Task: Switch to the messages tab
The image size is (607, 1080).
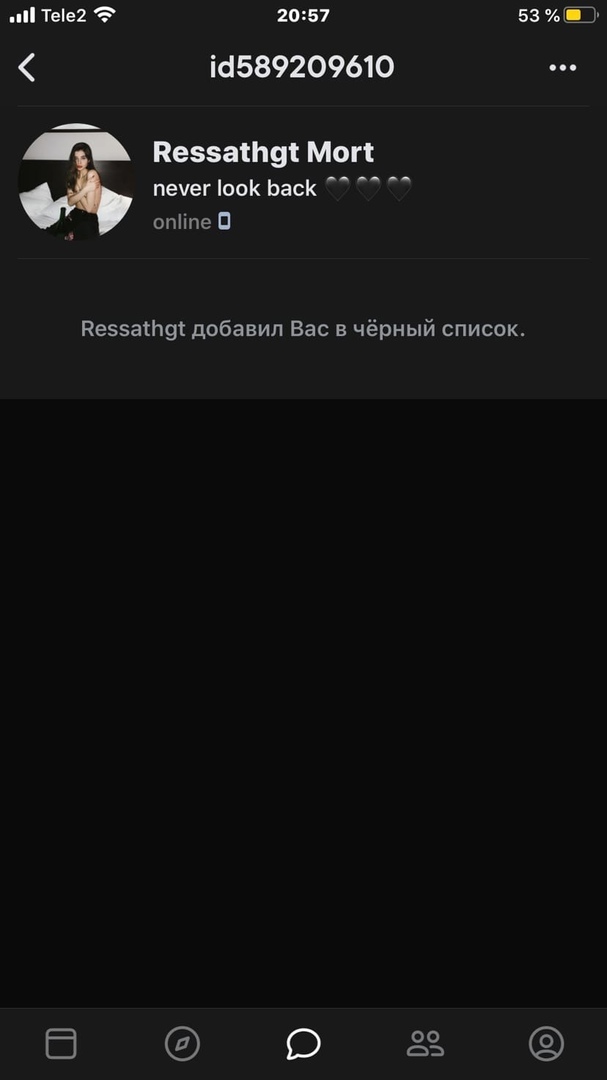Action: [x=303, y=1043]
